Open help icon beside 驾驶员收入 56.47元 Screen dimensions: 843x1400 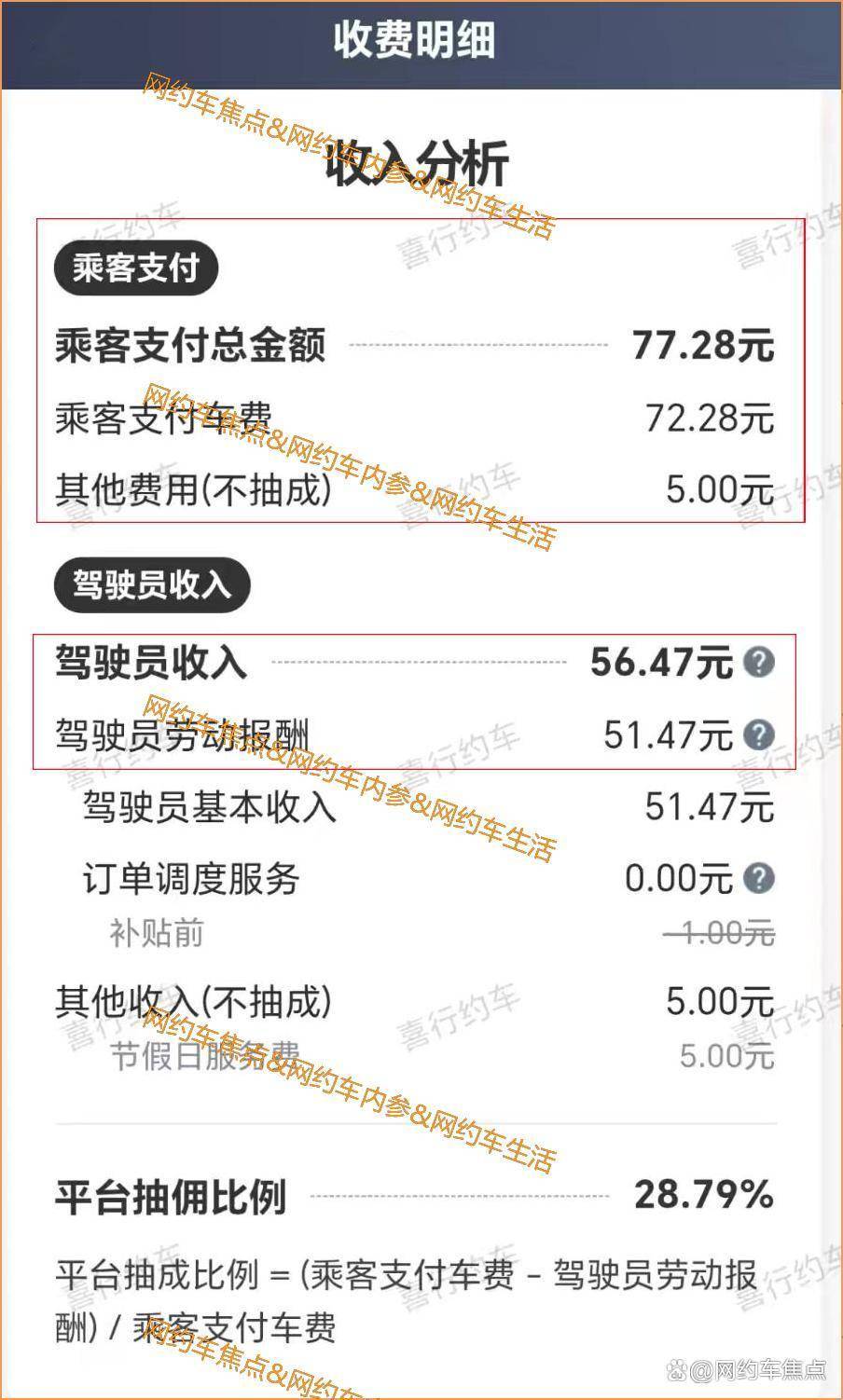point(759,663)
